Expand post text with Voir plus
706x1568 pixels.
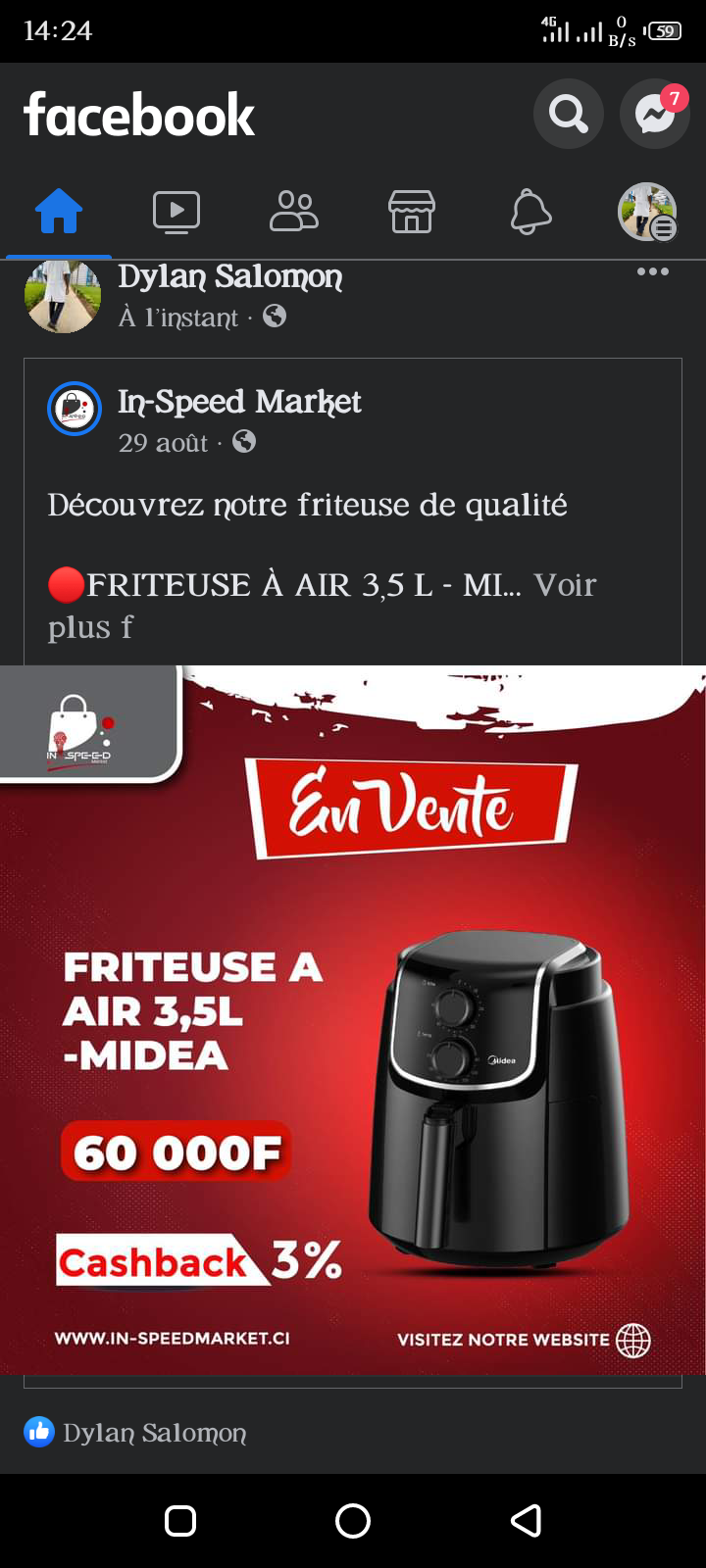coord(564,585)
